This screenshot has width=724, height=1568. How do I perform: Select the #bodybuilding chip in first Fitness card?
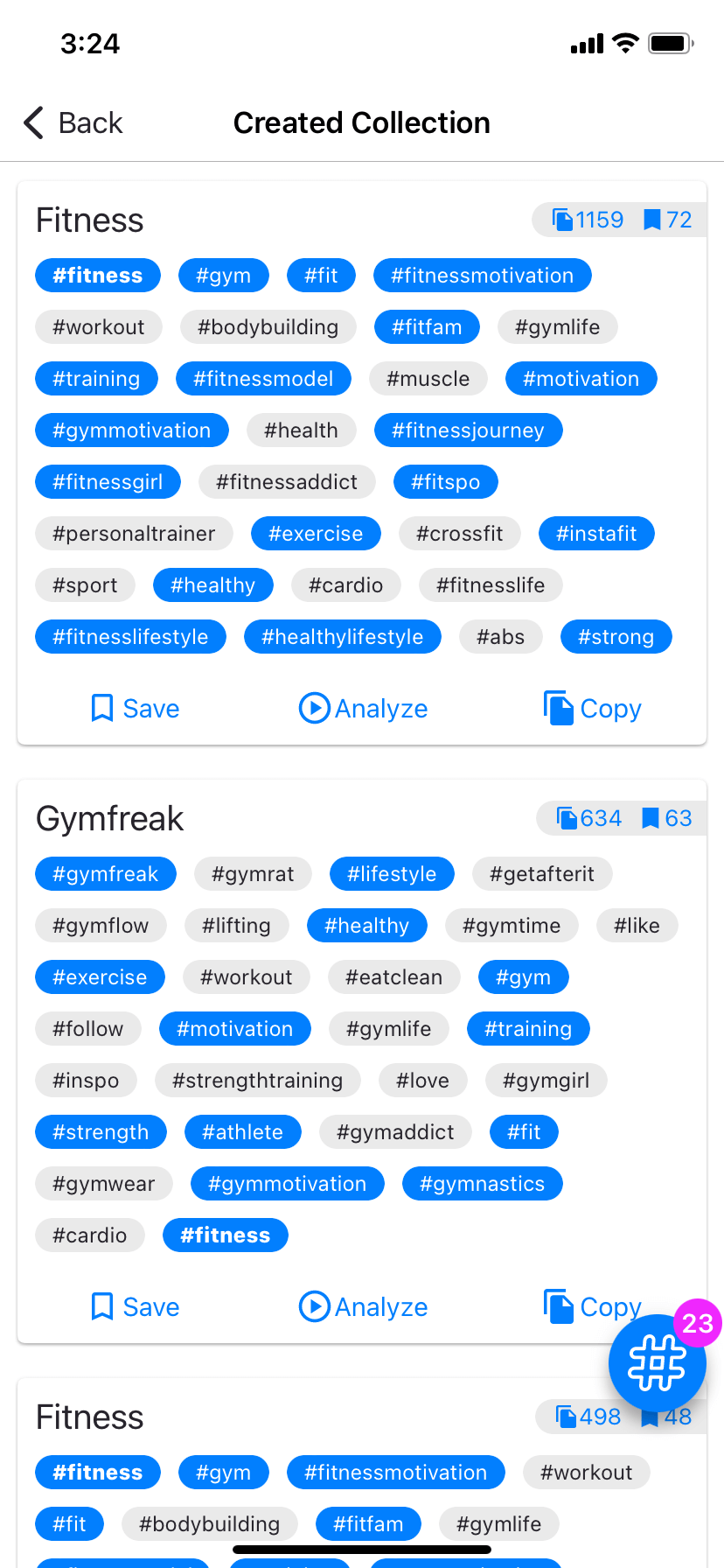tap(268, 327)
